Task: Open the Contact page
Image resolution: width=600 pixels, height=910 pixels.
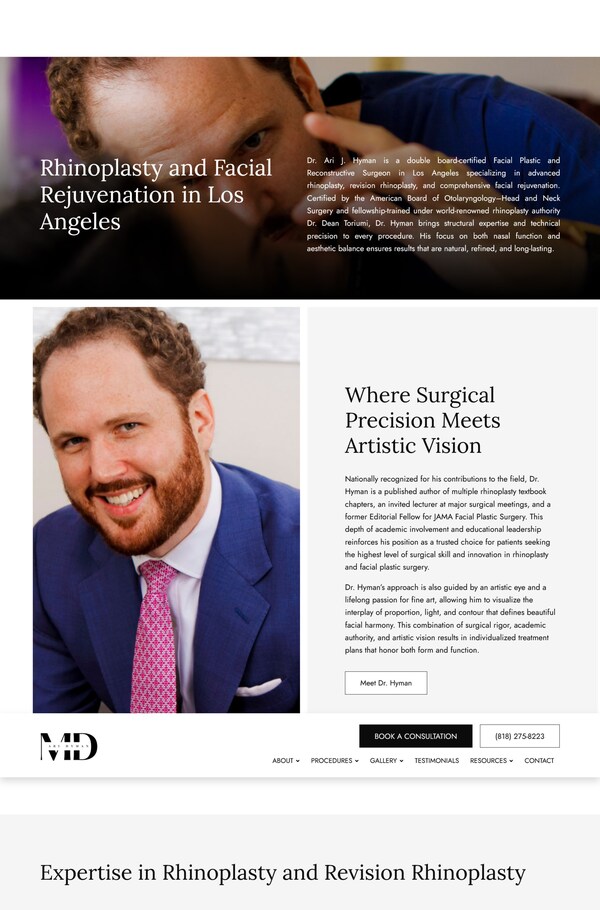Action: (539, 761)
